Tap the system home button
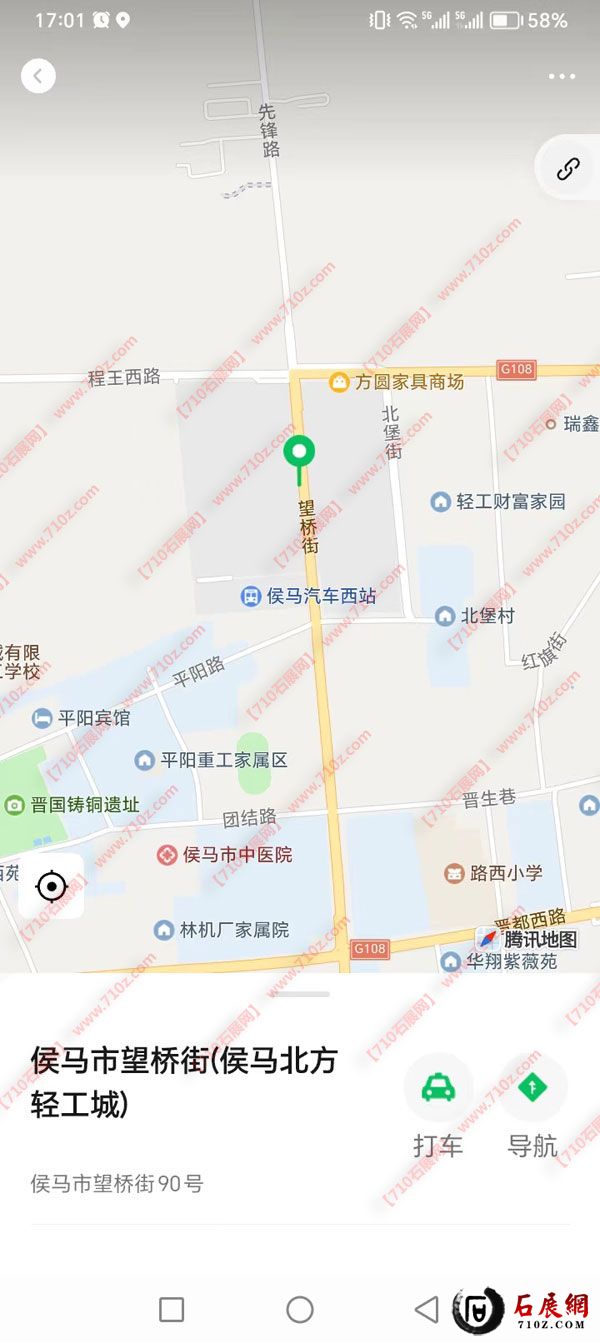This screenshot has width=600, height=1343. [x=300, y=1309]
